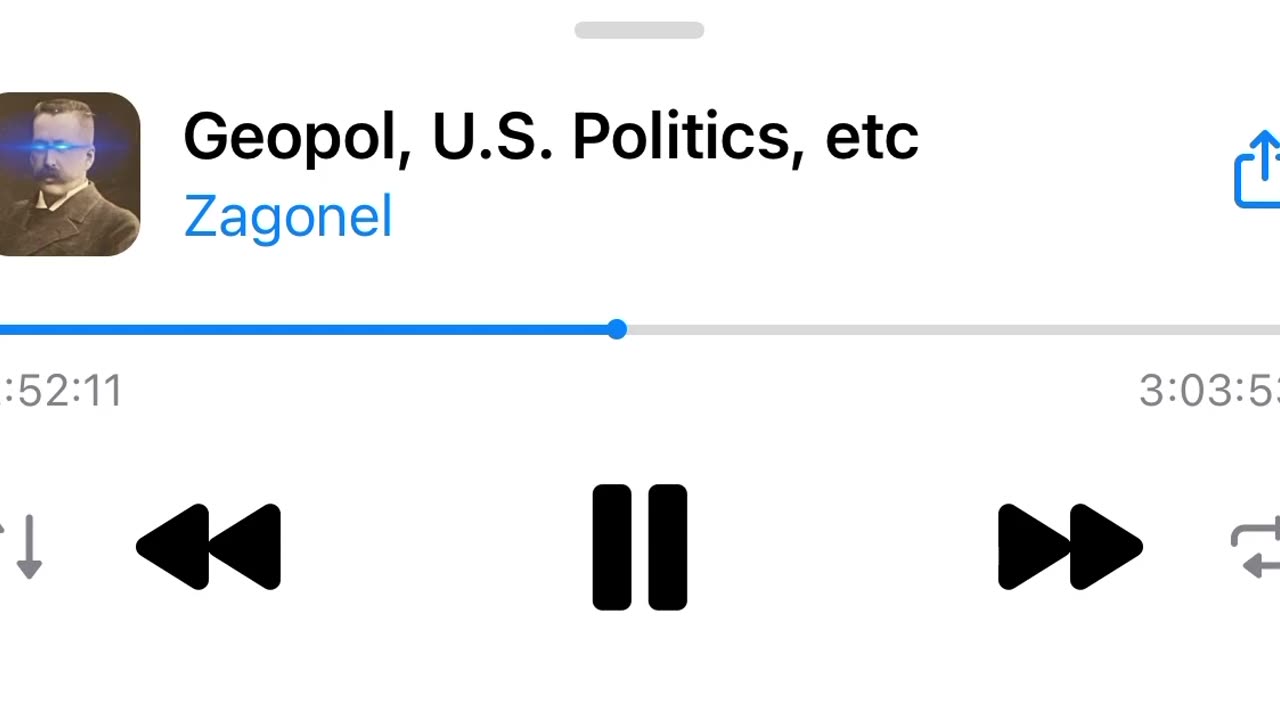Viewport: 1280px width, 720px height.
Task: Open the track's cover artwork
Action: (68, 174)
